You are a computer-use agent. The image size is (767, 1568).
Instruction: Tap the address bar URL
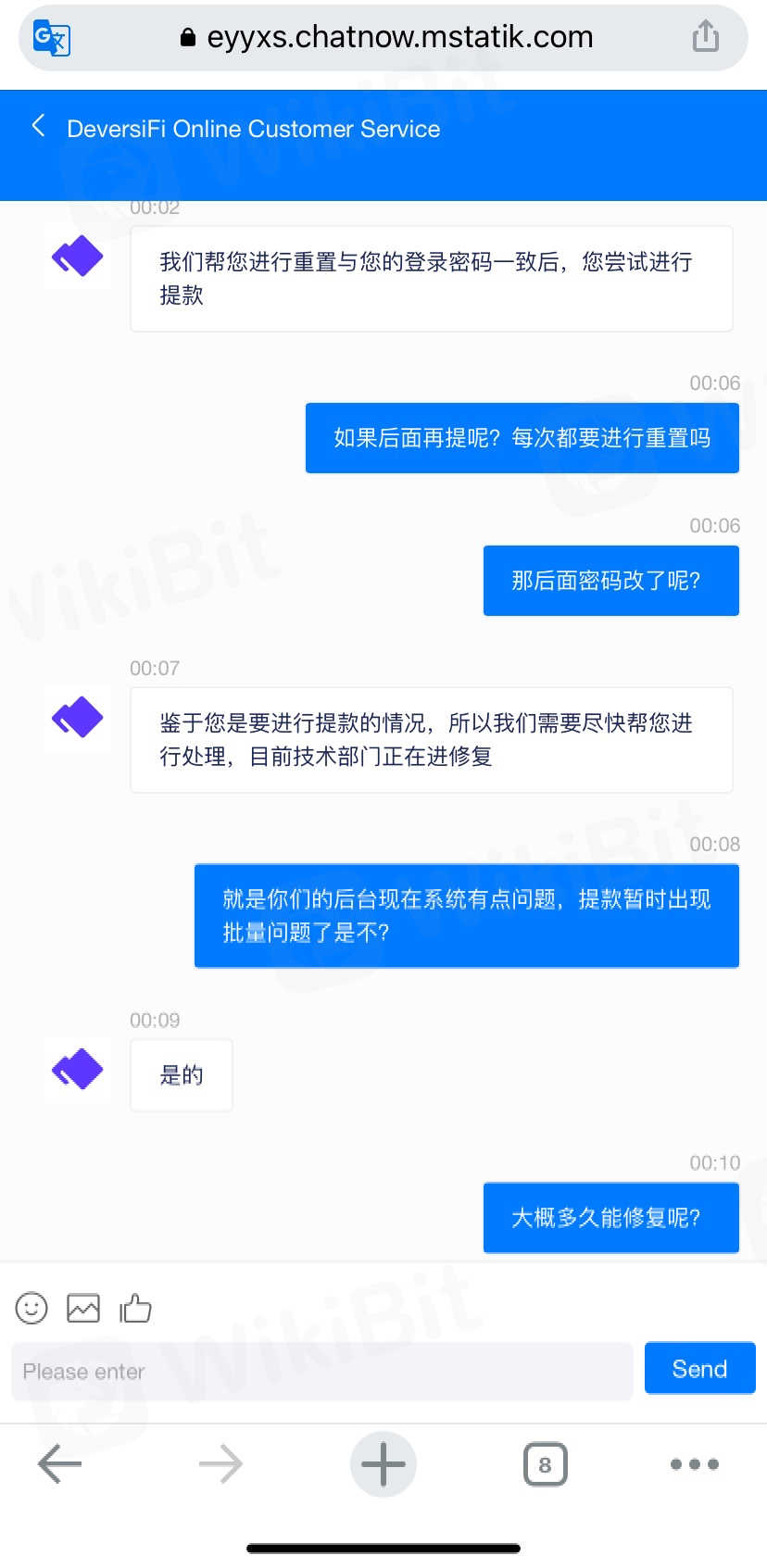coord(398,37)
